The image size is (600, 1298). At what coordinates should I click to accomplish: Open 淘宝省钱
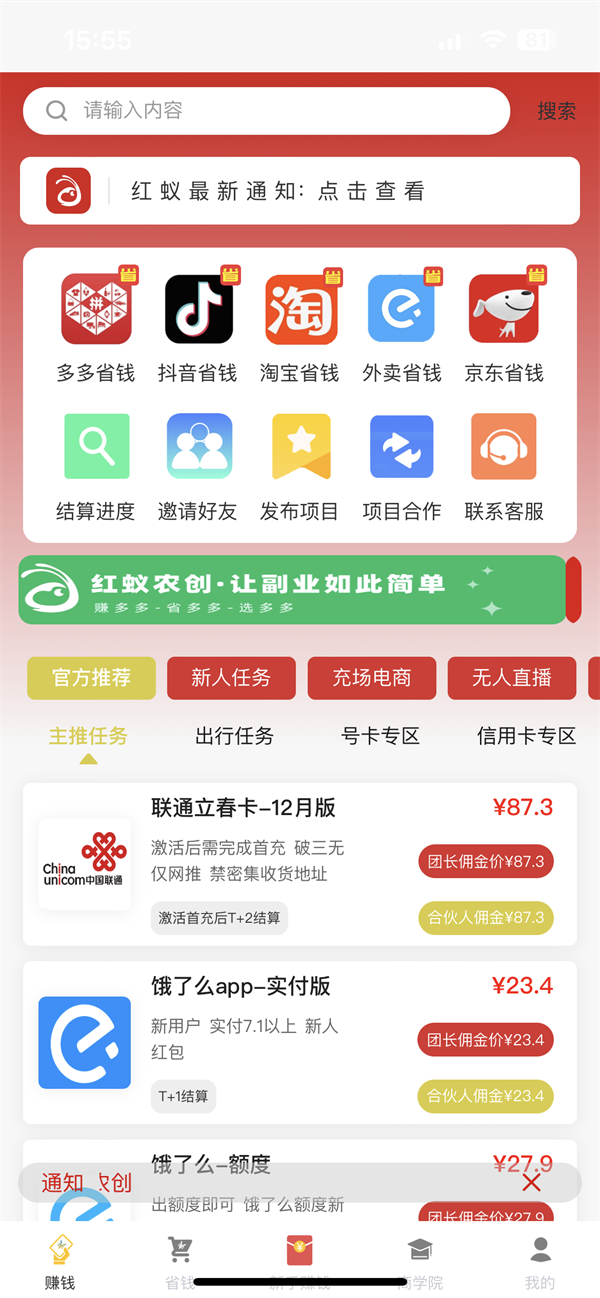pyautogui.click(x=300, y=328)
